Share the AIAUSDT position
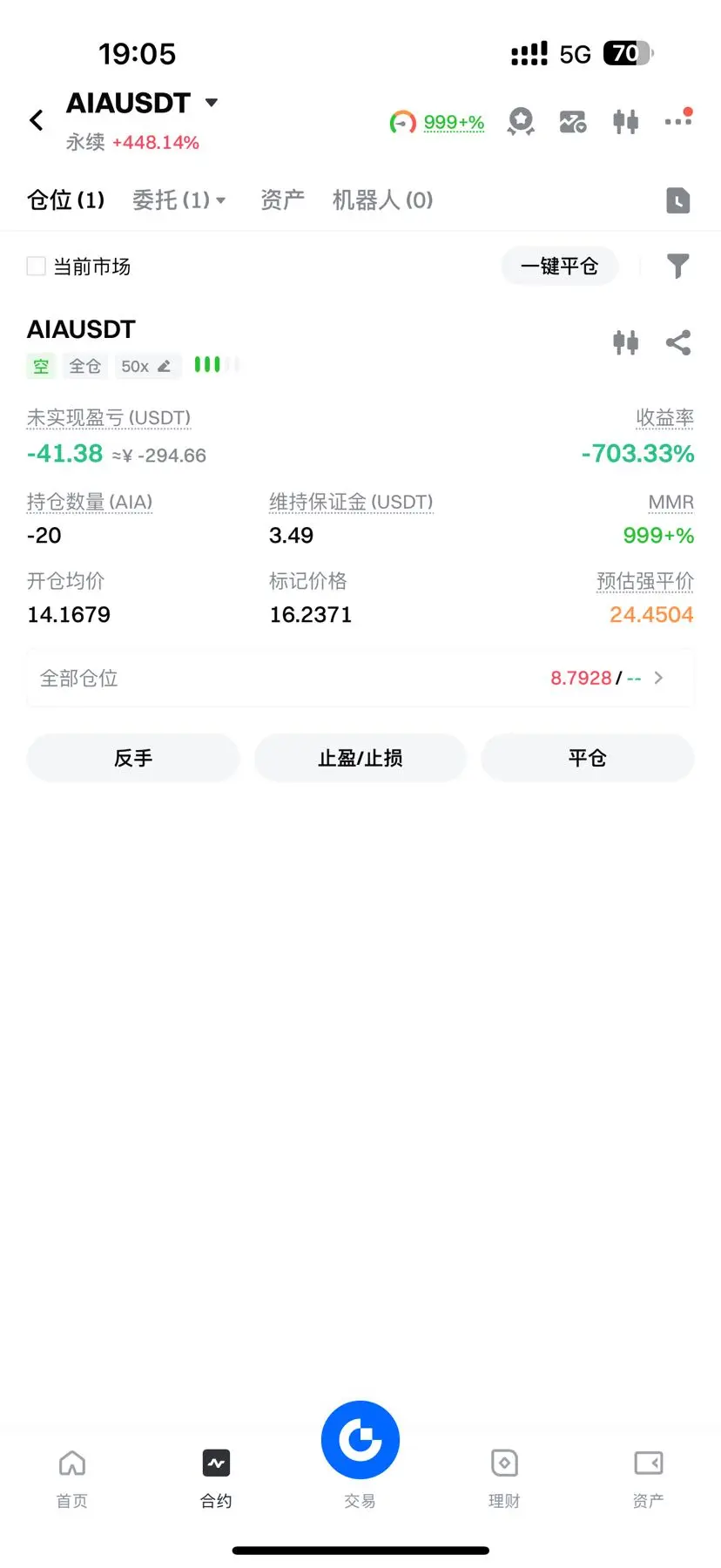The height and width of the screenshot is (1568, 721). (x=677, y=342)
